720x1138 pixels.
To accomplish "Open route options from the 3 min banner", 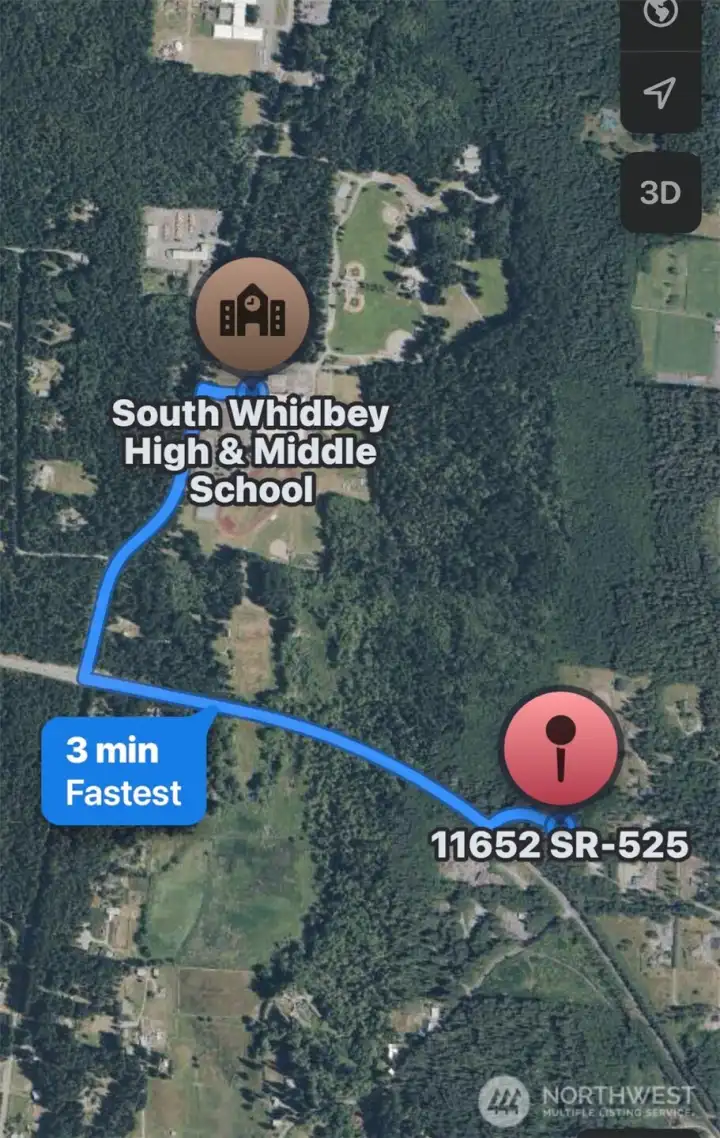I will tap(123, 768).
